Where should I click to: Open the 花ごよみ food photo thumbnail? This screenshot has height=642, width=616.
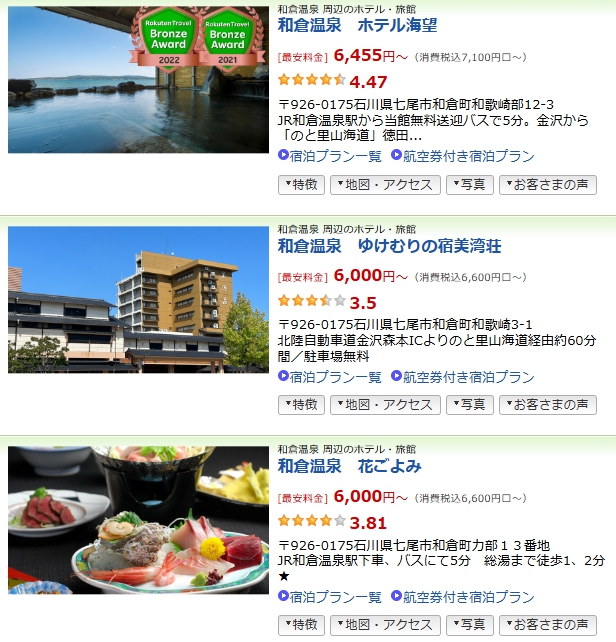point(138,520)
